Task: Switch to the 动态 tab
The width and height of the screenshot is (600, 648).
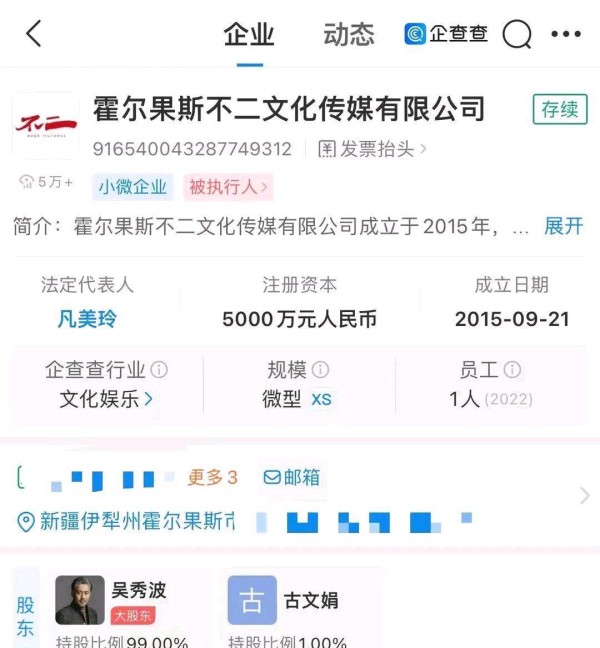Action: [x=349, y=34]
